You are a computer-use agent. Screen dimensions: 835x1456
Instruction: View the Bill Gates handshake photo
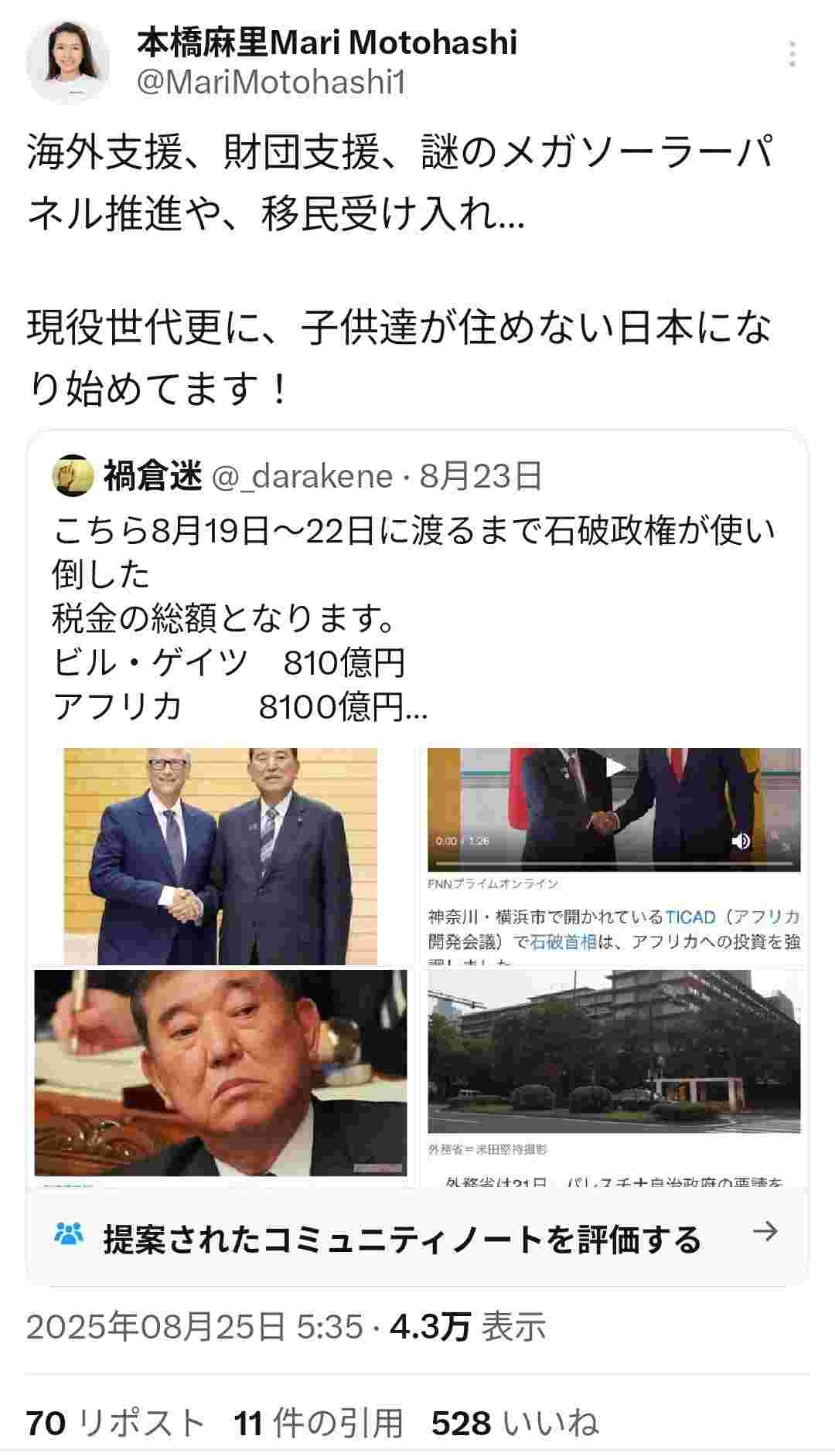click(x=220, y=856)
